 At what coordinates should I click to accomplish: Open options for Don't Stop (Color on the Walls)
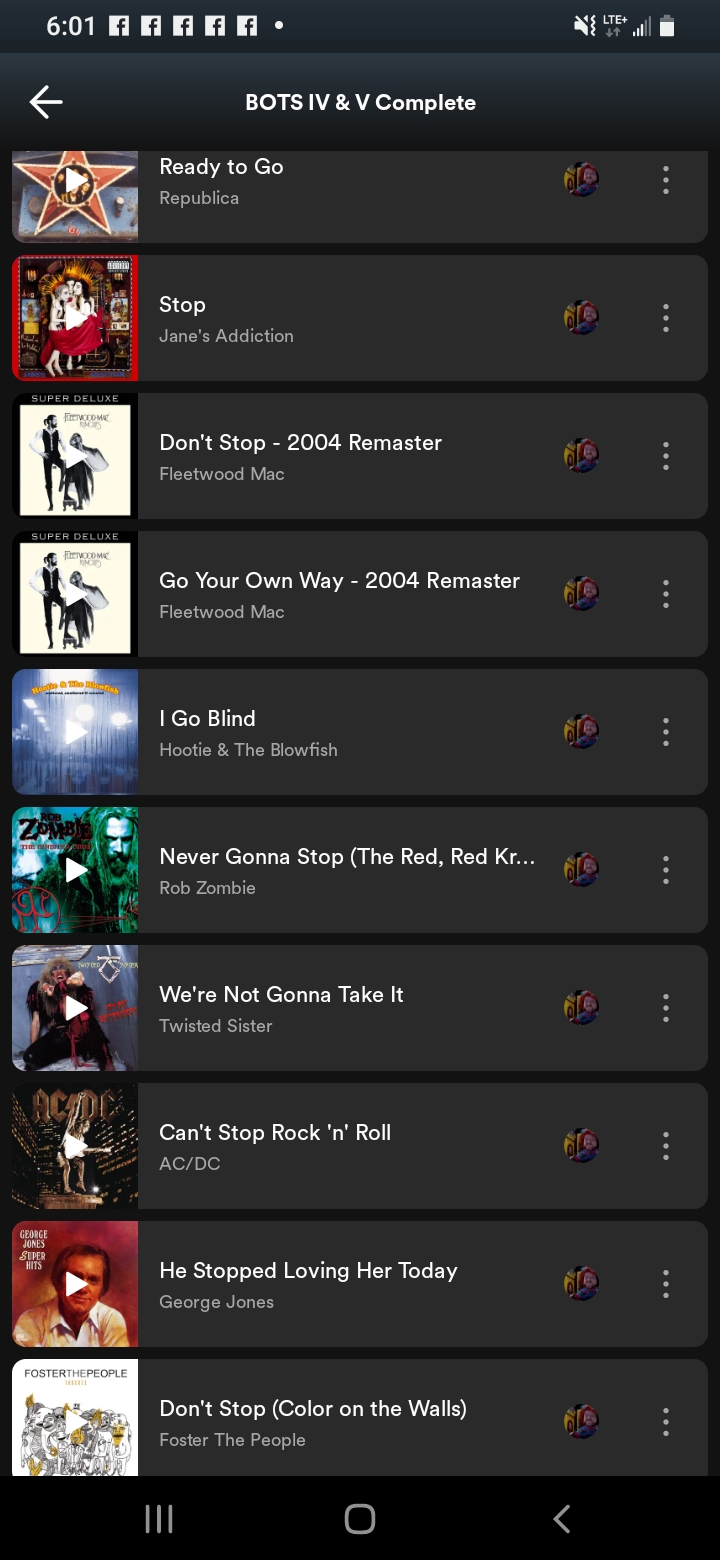tap(665, 1422)
